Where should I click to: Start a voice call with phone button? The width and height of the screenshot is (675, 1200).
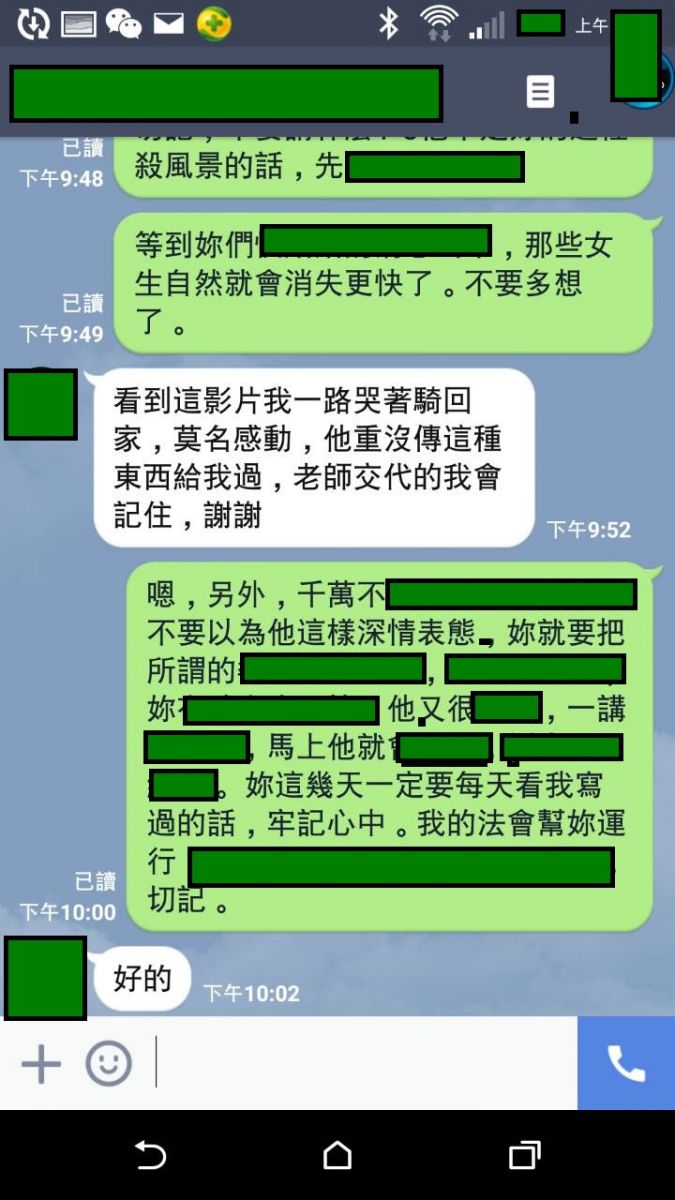(x=626, y=1064)
